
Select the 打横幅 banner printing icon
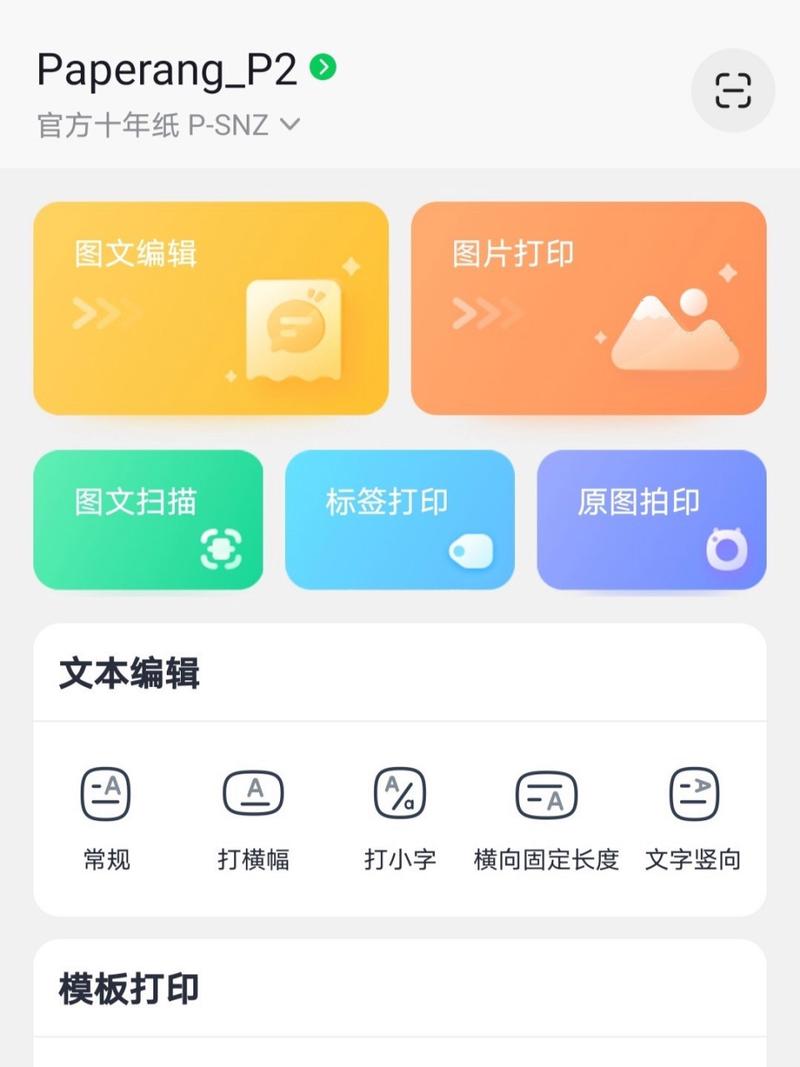[253, 791]
